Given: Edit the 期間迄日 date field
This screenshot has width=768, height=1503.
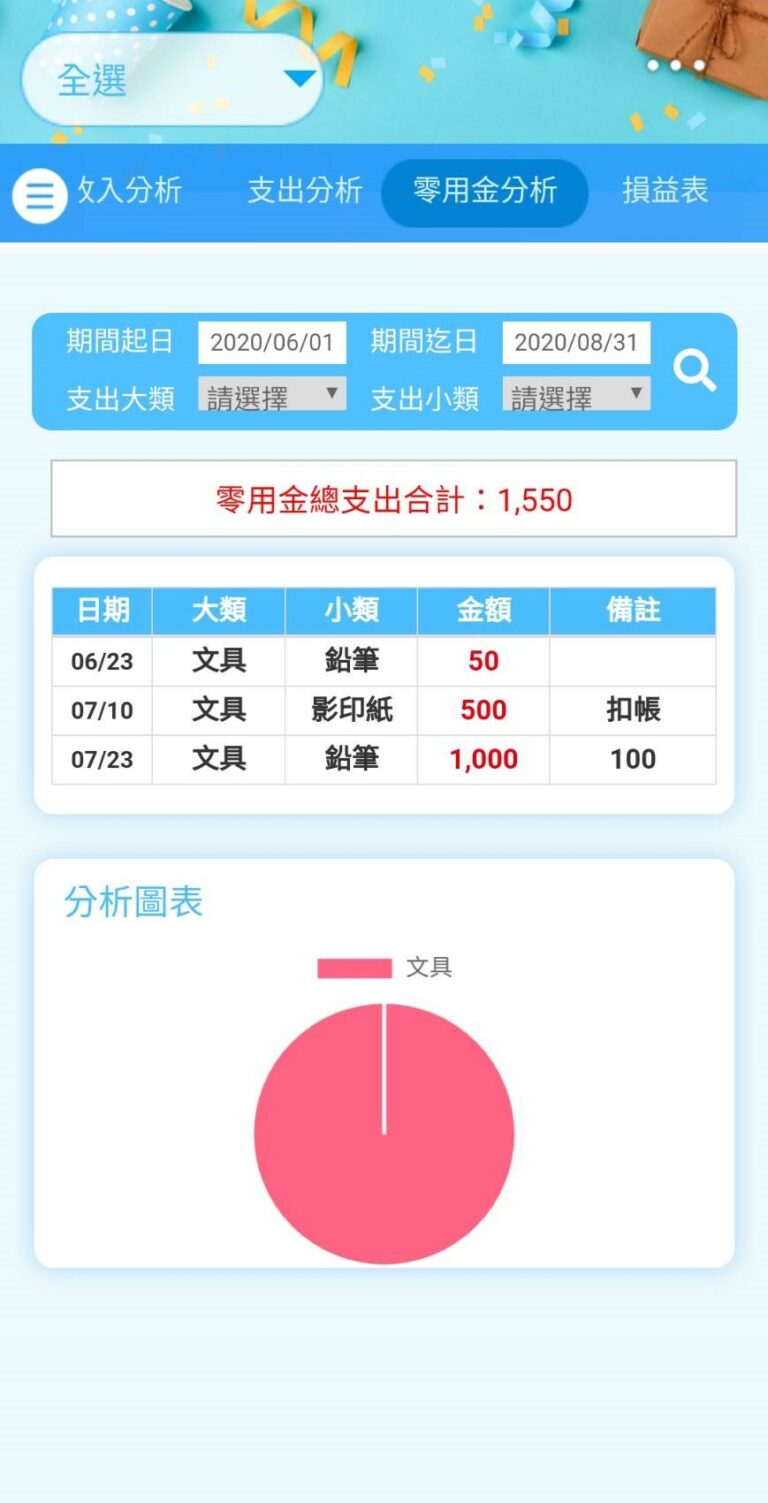Looking at the screenshot, I should tap(576, 343).
